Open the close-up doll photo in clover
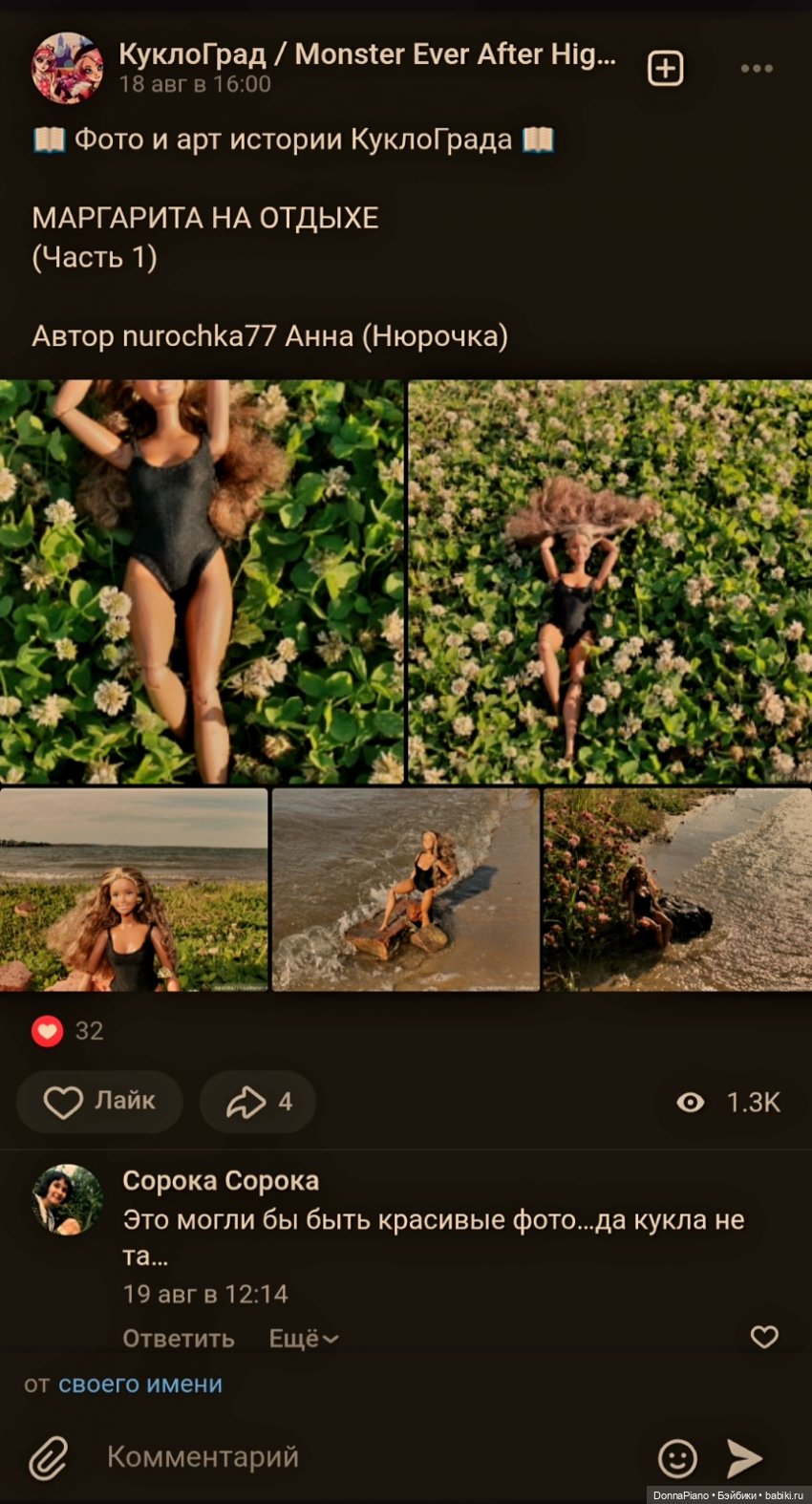The width and height of the screenshot is (812, 1504). point(202,581)
